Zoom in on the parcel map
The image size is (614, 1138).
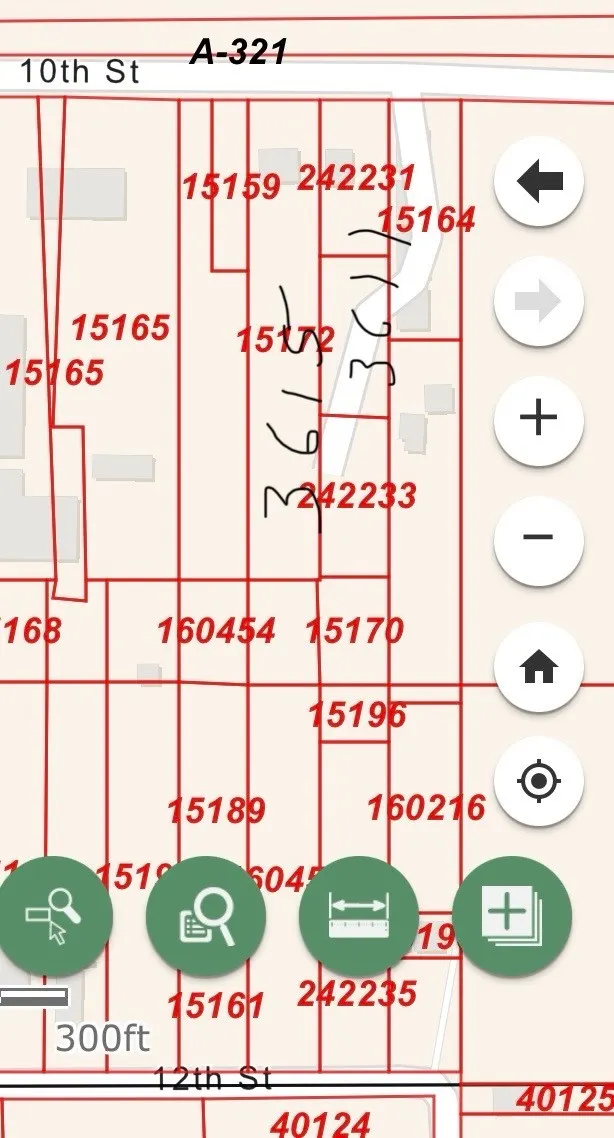539,417
